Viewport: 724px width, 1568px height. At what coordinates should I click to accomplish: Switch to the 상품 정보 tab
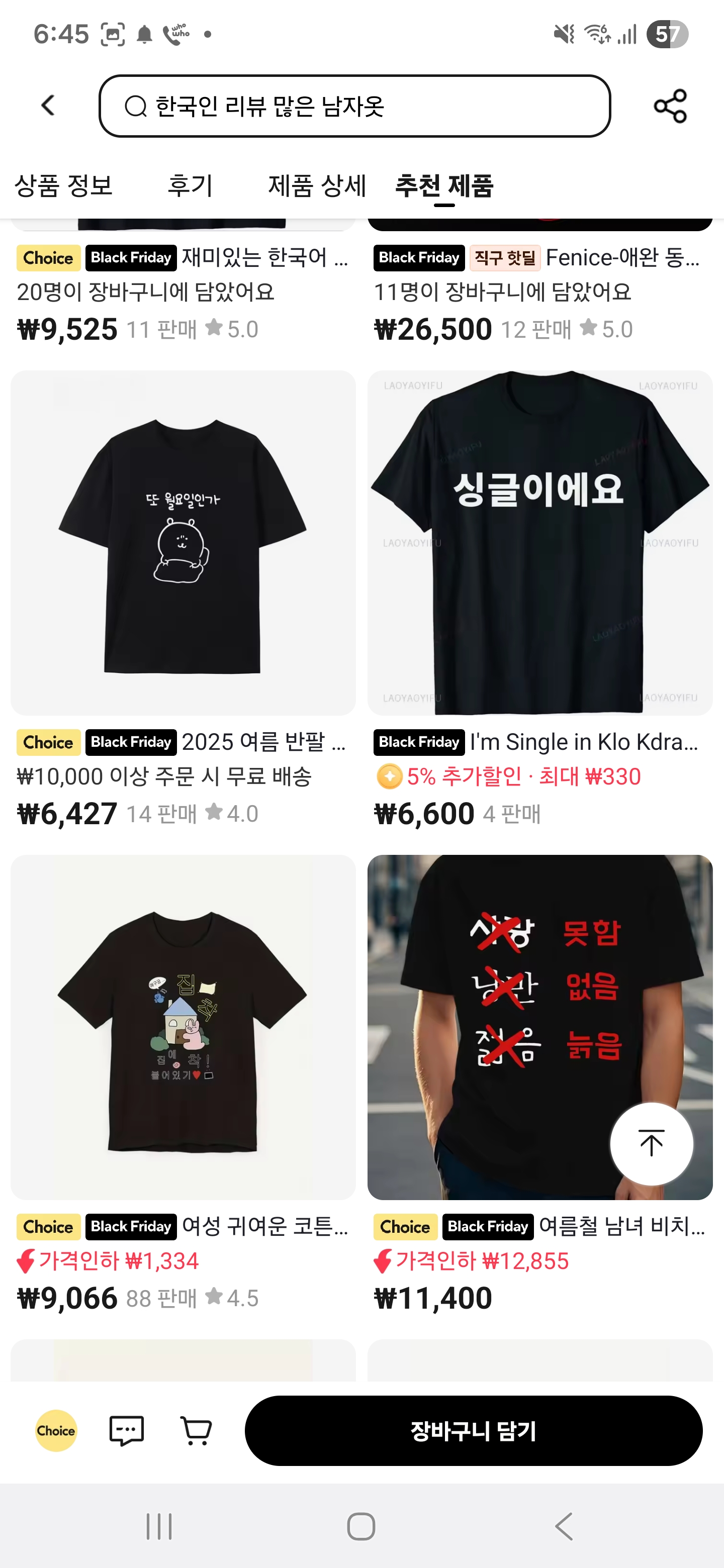click(63, 185)
